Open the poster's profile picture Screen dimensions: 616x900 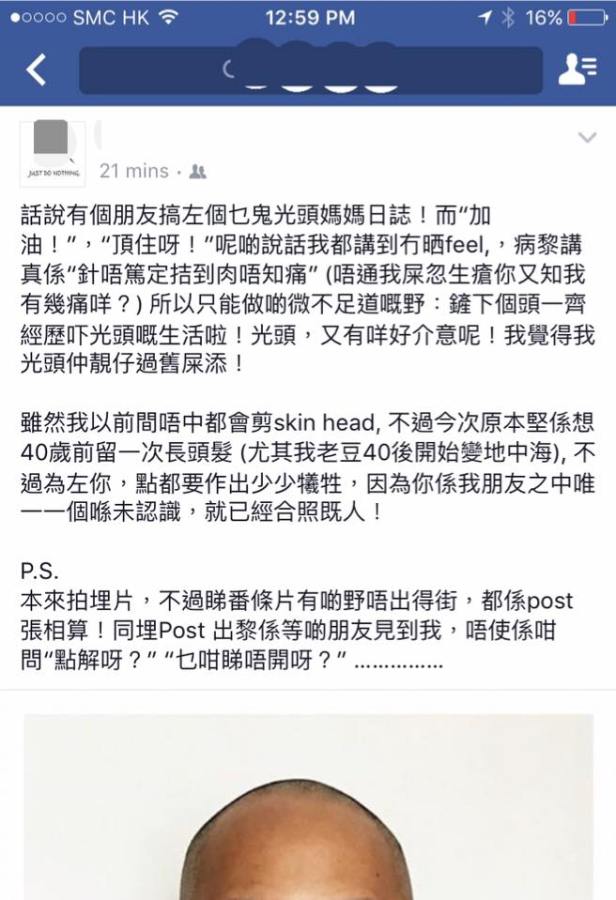point(52,153)
